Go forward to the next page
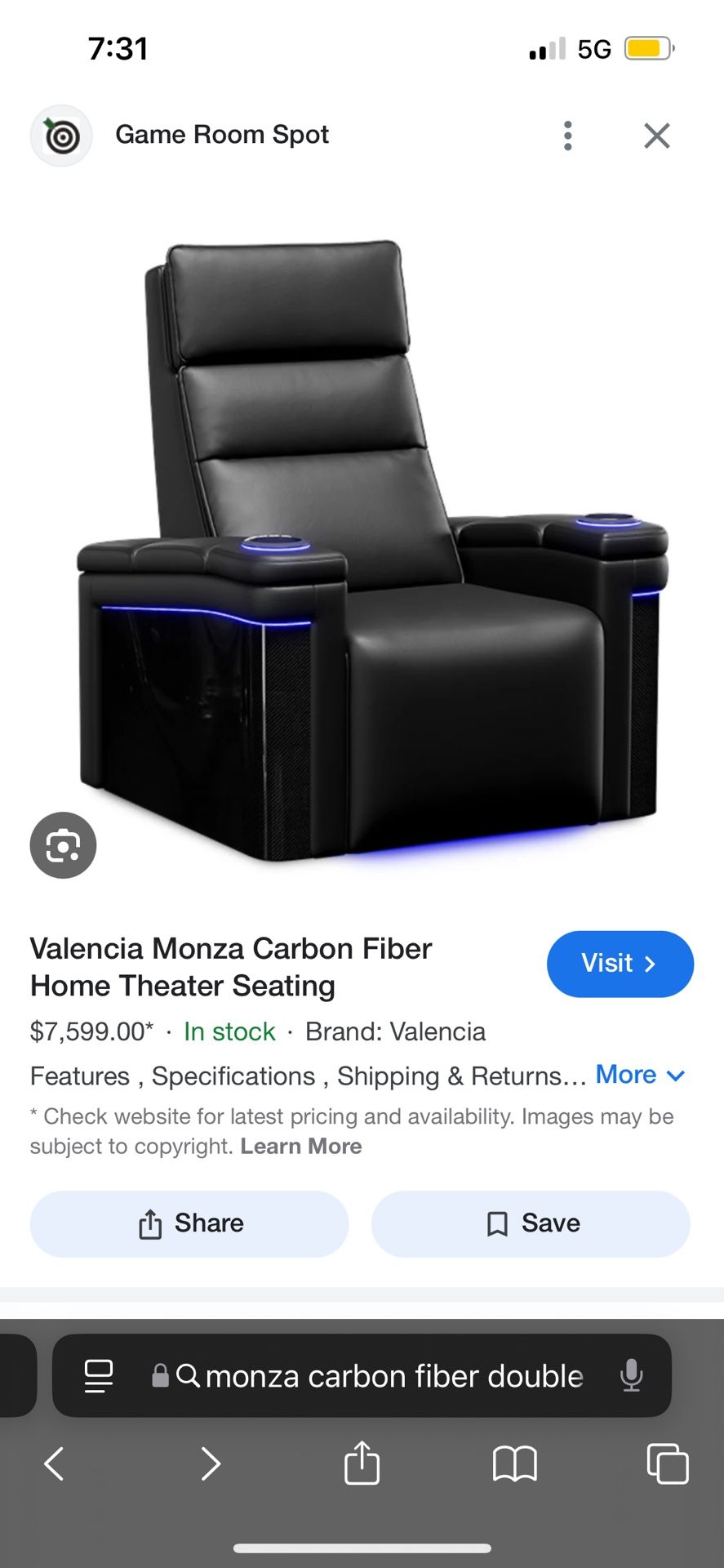 pyautogui.click(x=210, y=1463)
